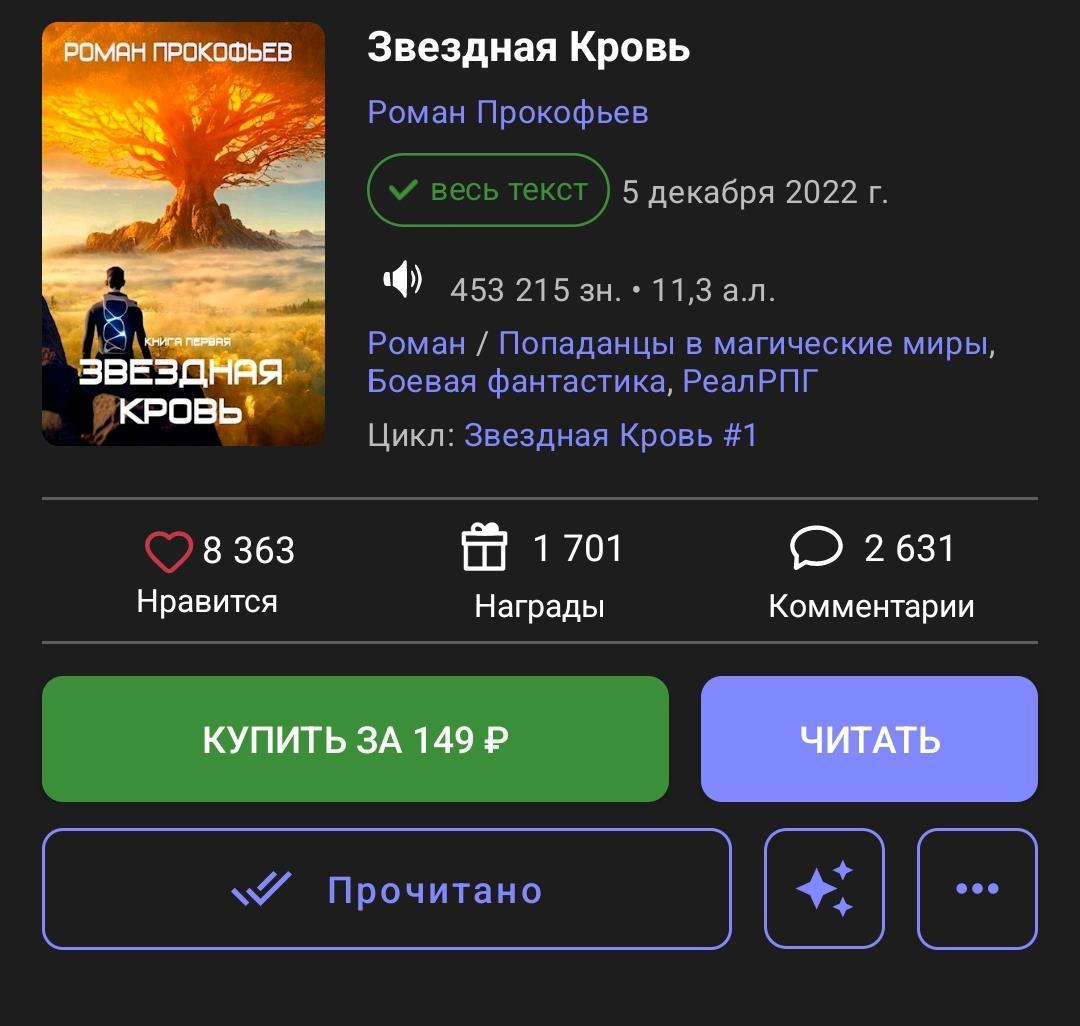Buy the book for 149 ₽
1080x1026 pixels.
pos(355,739)
